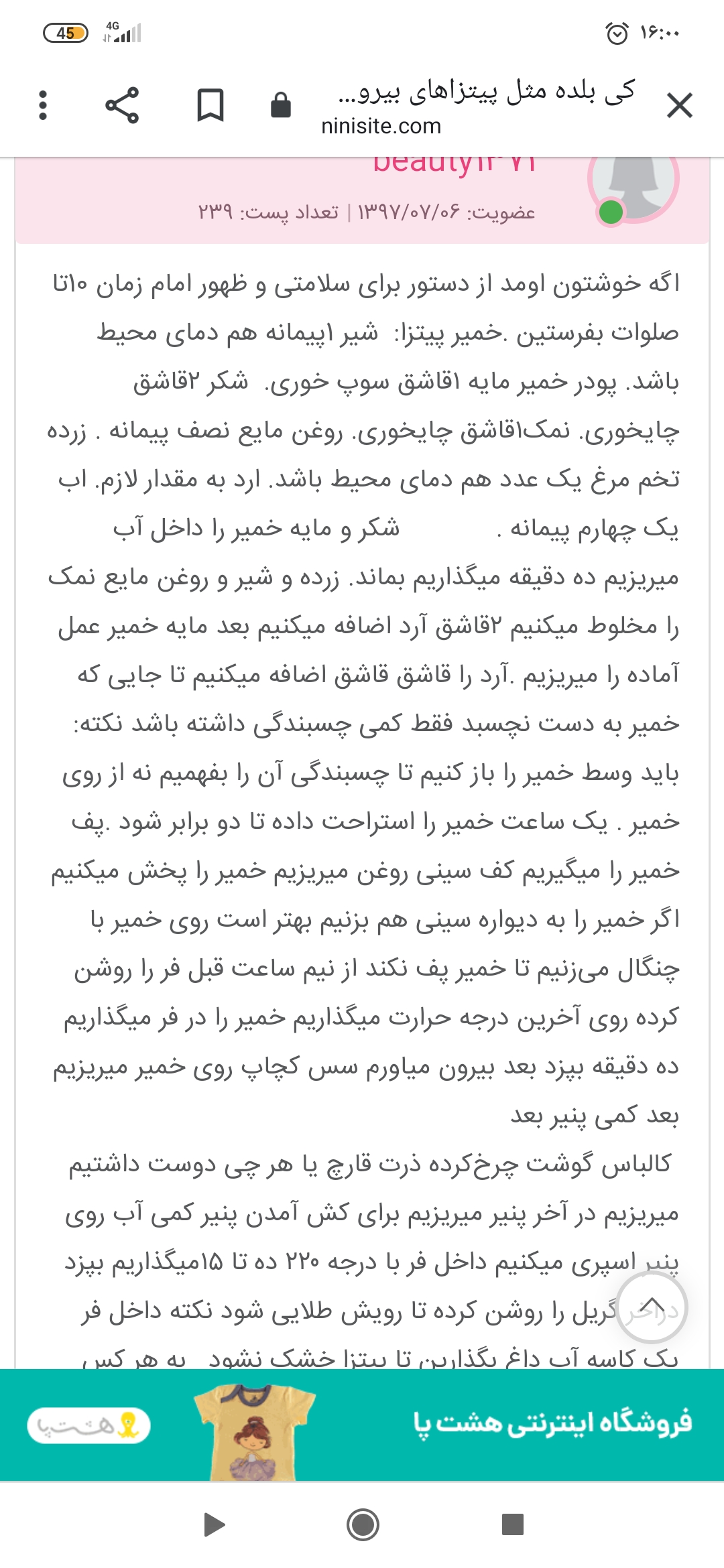Show recent apps

512,1524
